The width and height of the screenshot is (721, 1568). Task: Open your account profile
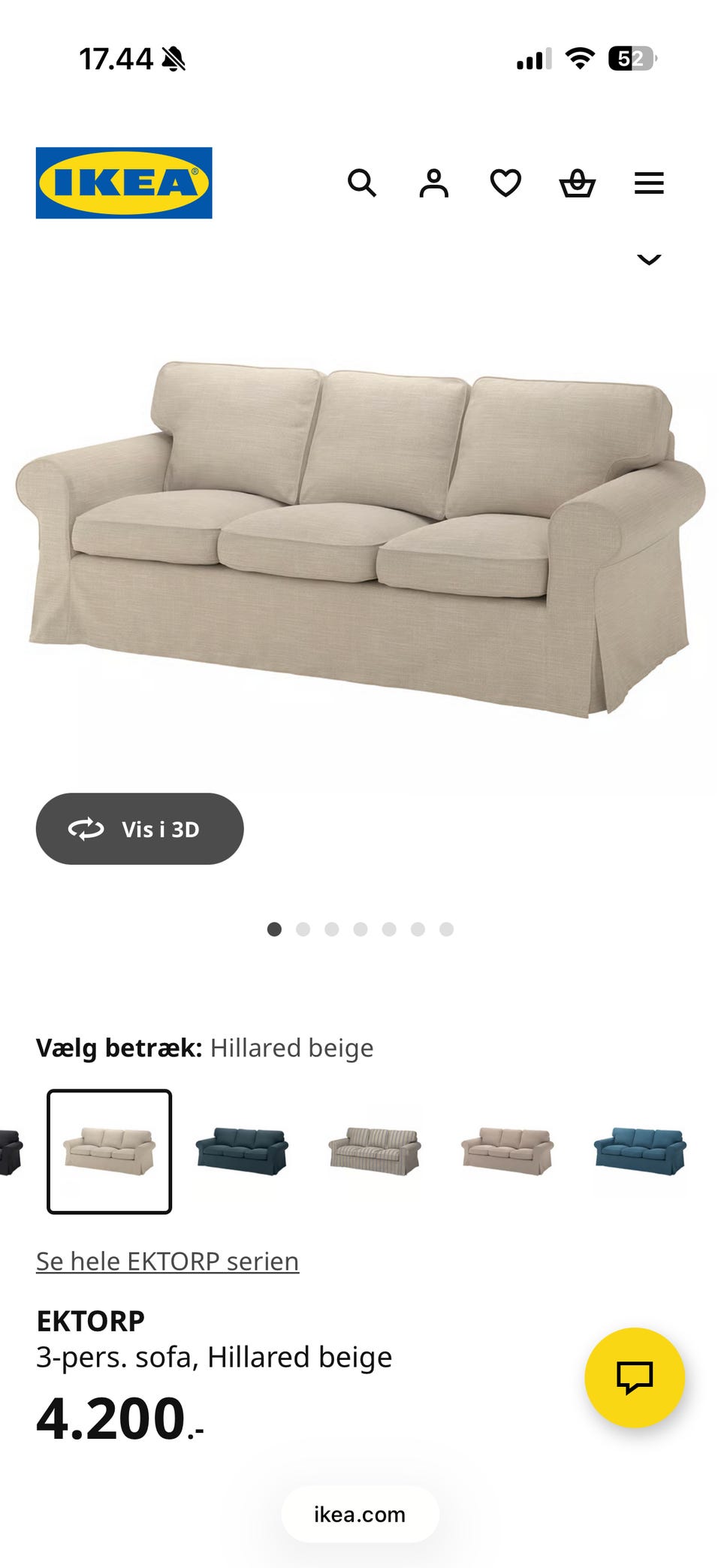433,183
